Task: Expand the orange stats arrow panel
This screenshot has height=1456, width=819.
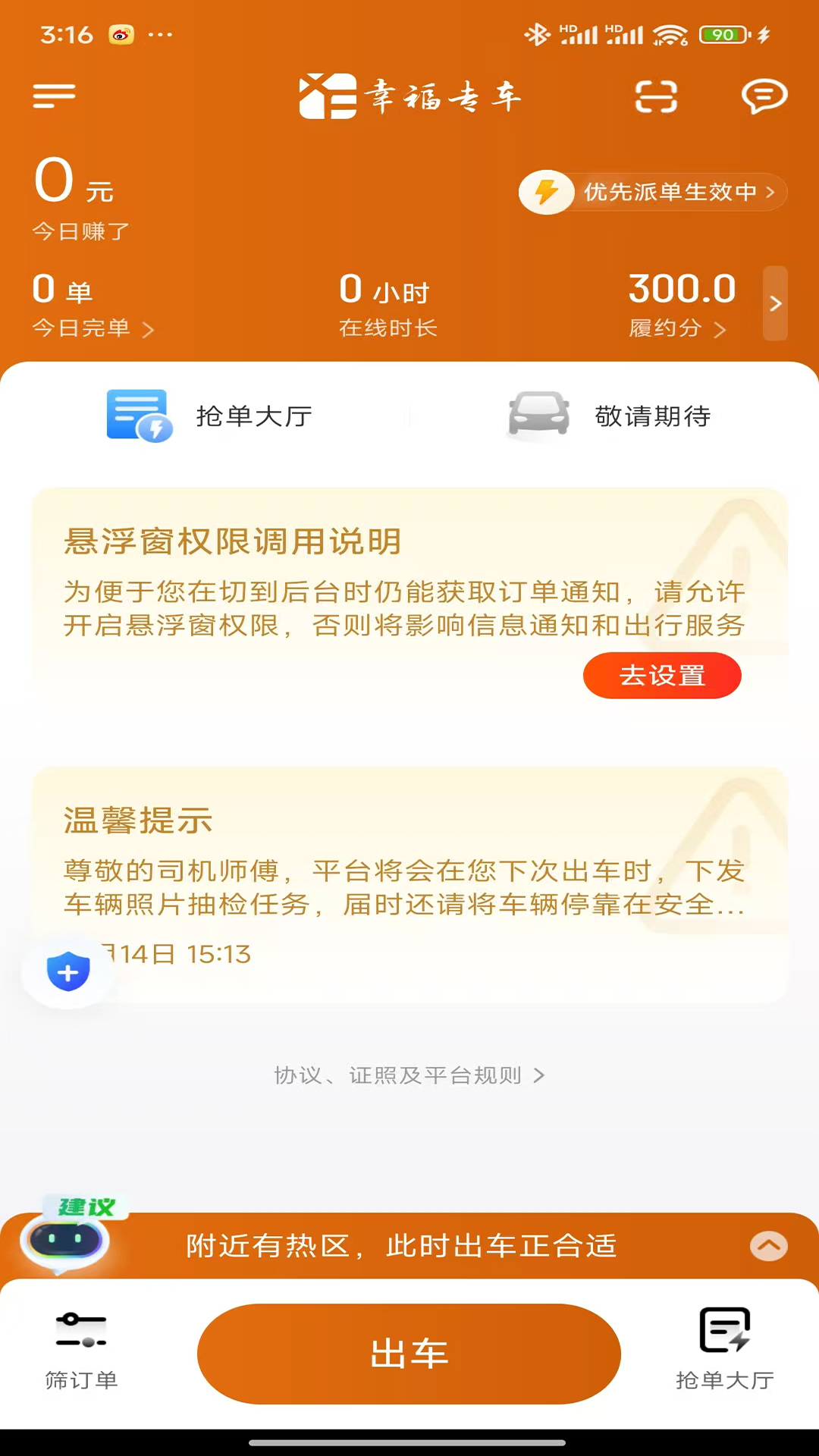Action: 775,303
